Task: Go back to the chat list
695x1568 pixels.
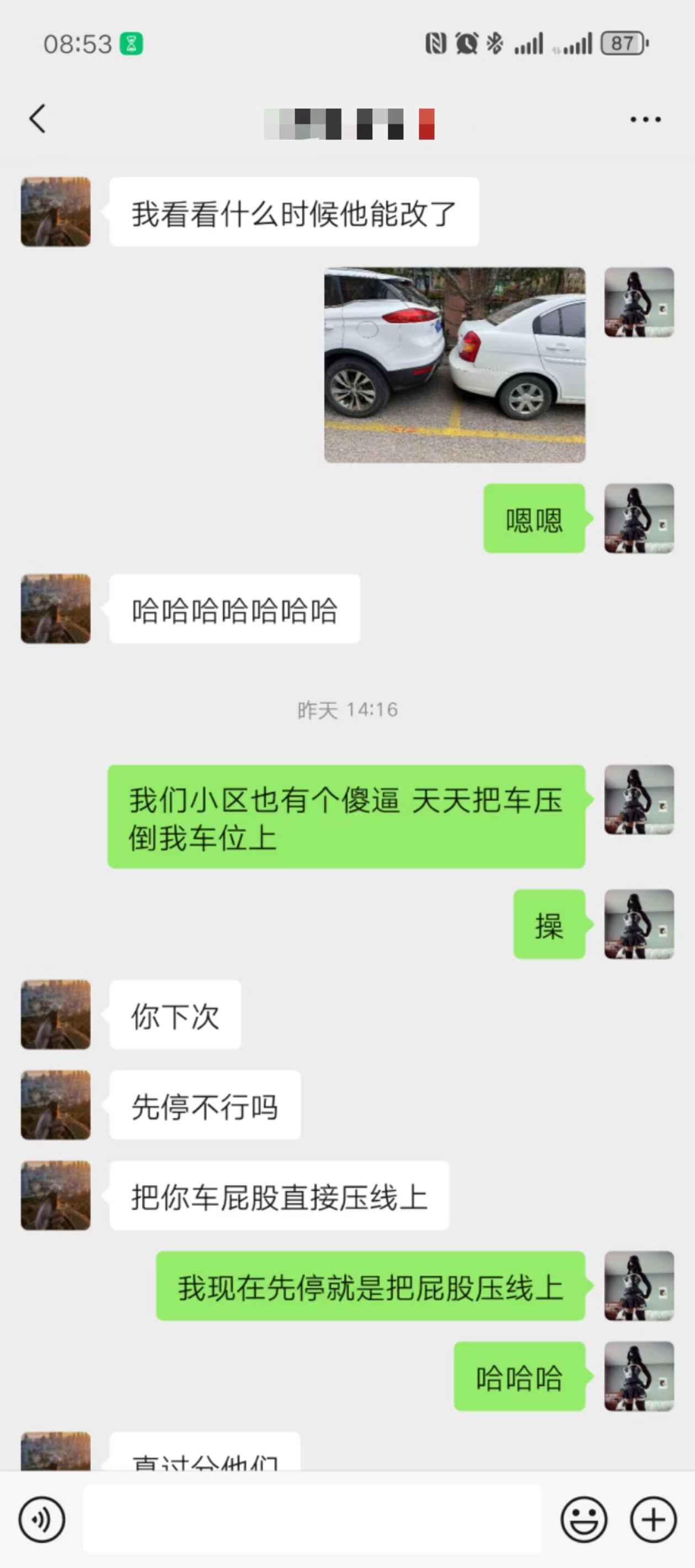Action: click(x=38, y=119)
